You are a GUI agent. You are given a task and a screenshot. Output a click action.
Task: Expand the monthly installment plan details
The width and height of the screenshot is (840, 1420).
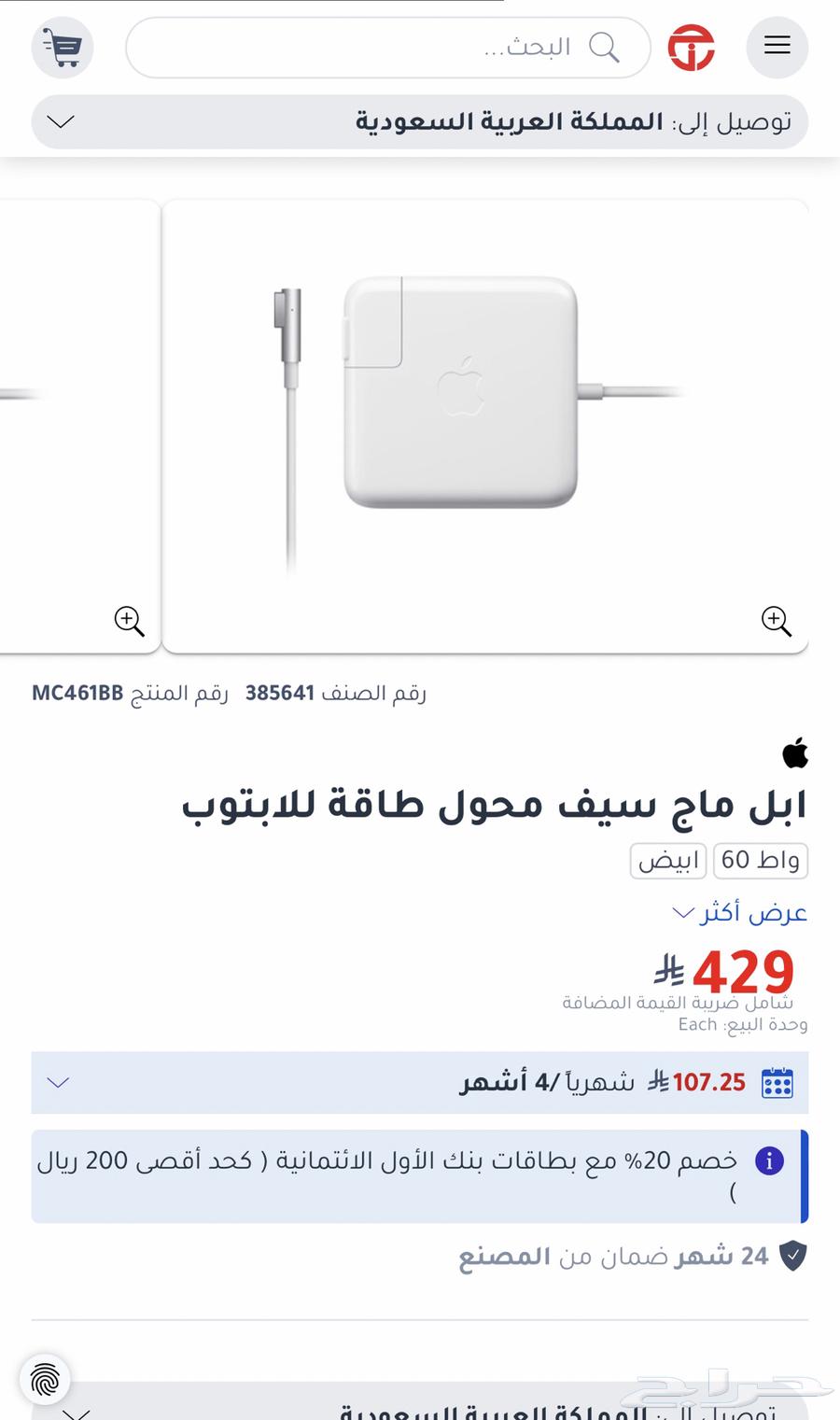58,1082
